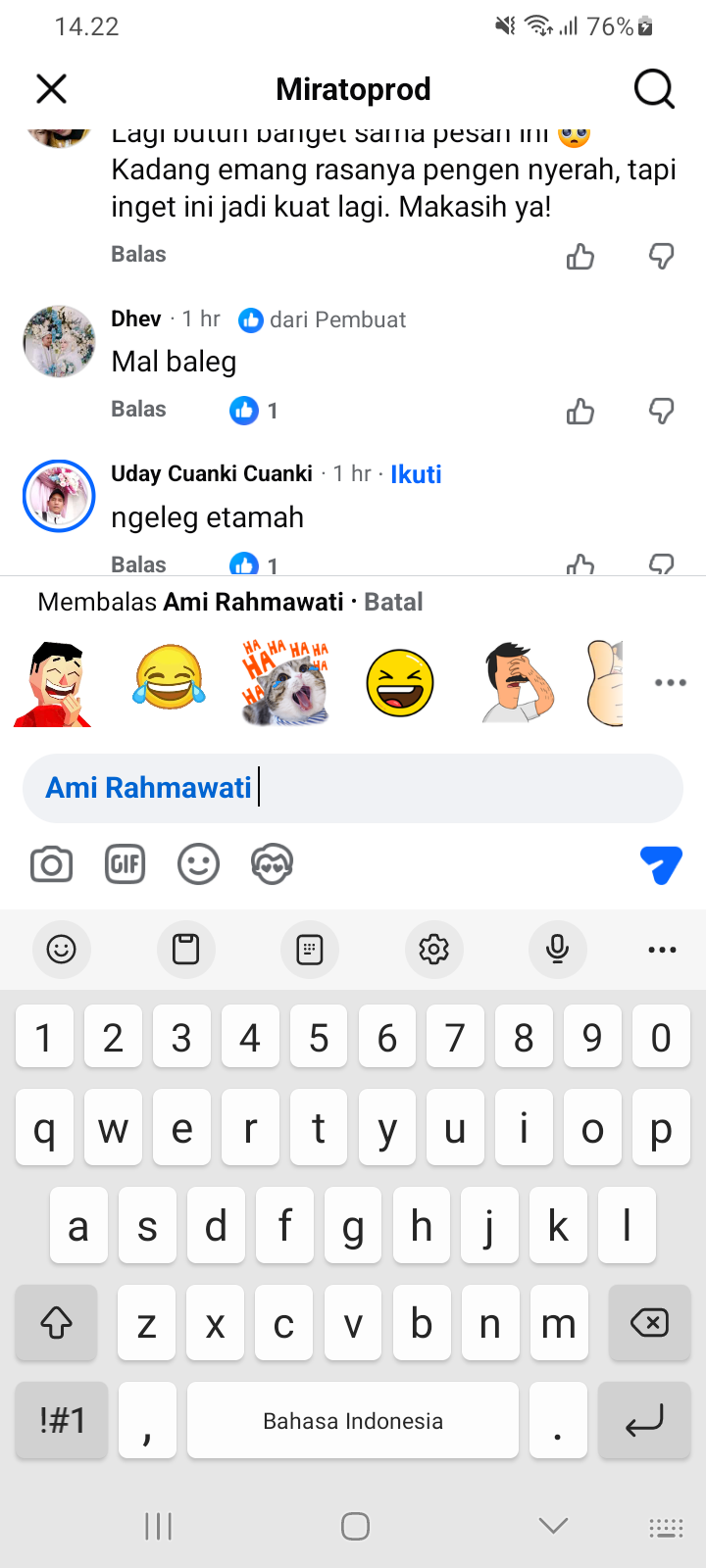
Task: Dislike Dhev's comment
Action: [x=662, y=412]
